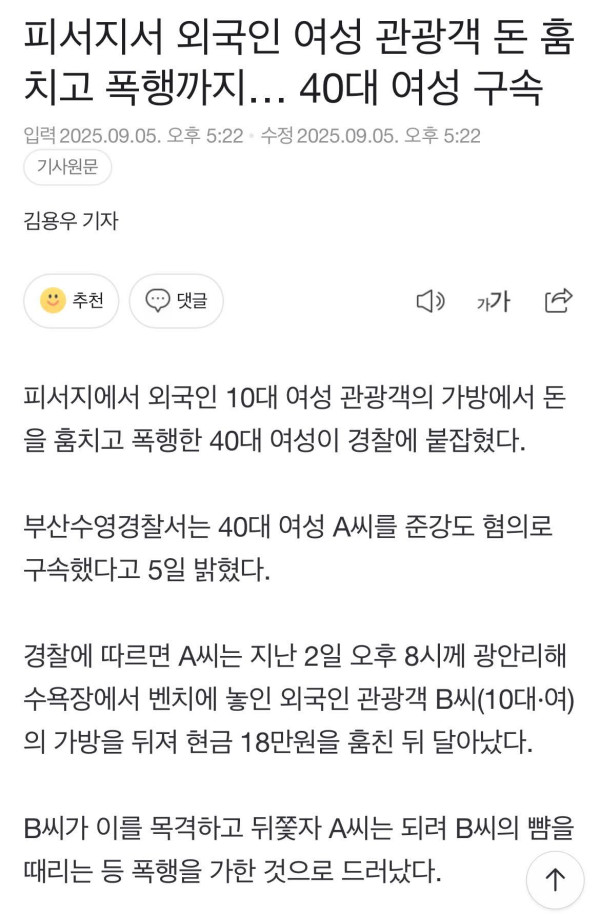Screen dimensions: 600x914
Task: Share this article
Action: pos(558,301)
